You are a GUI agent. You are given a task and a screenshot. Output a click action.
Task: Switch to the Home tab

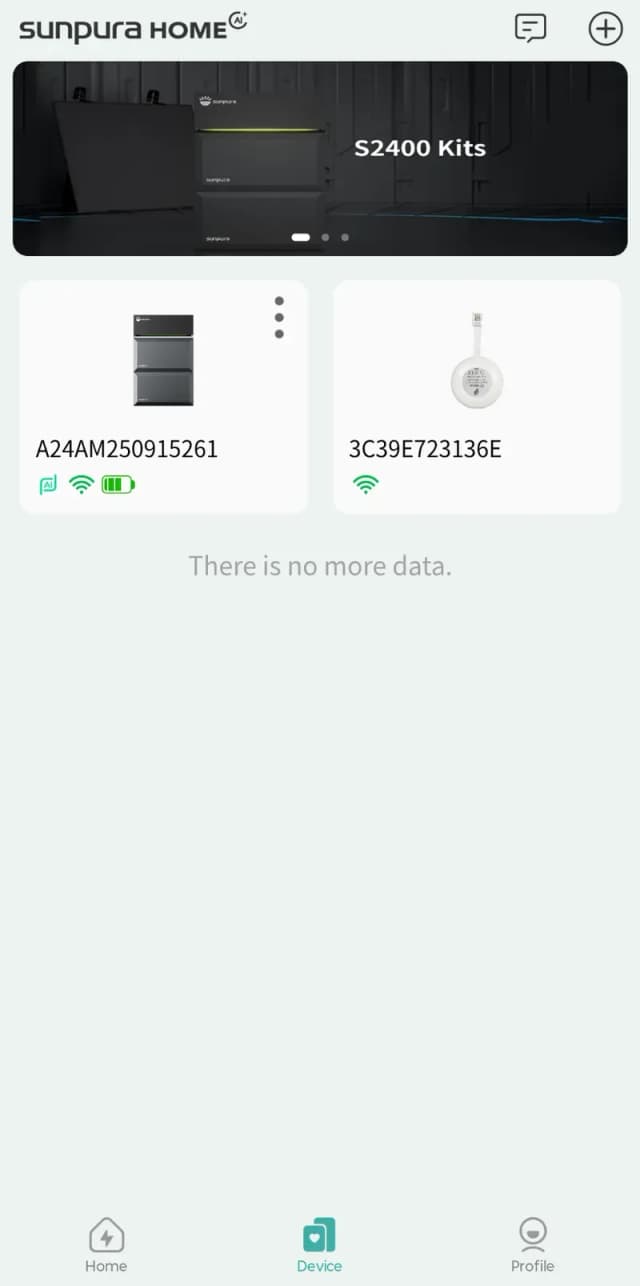pos(106,1245)
